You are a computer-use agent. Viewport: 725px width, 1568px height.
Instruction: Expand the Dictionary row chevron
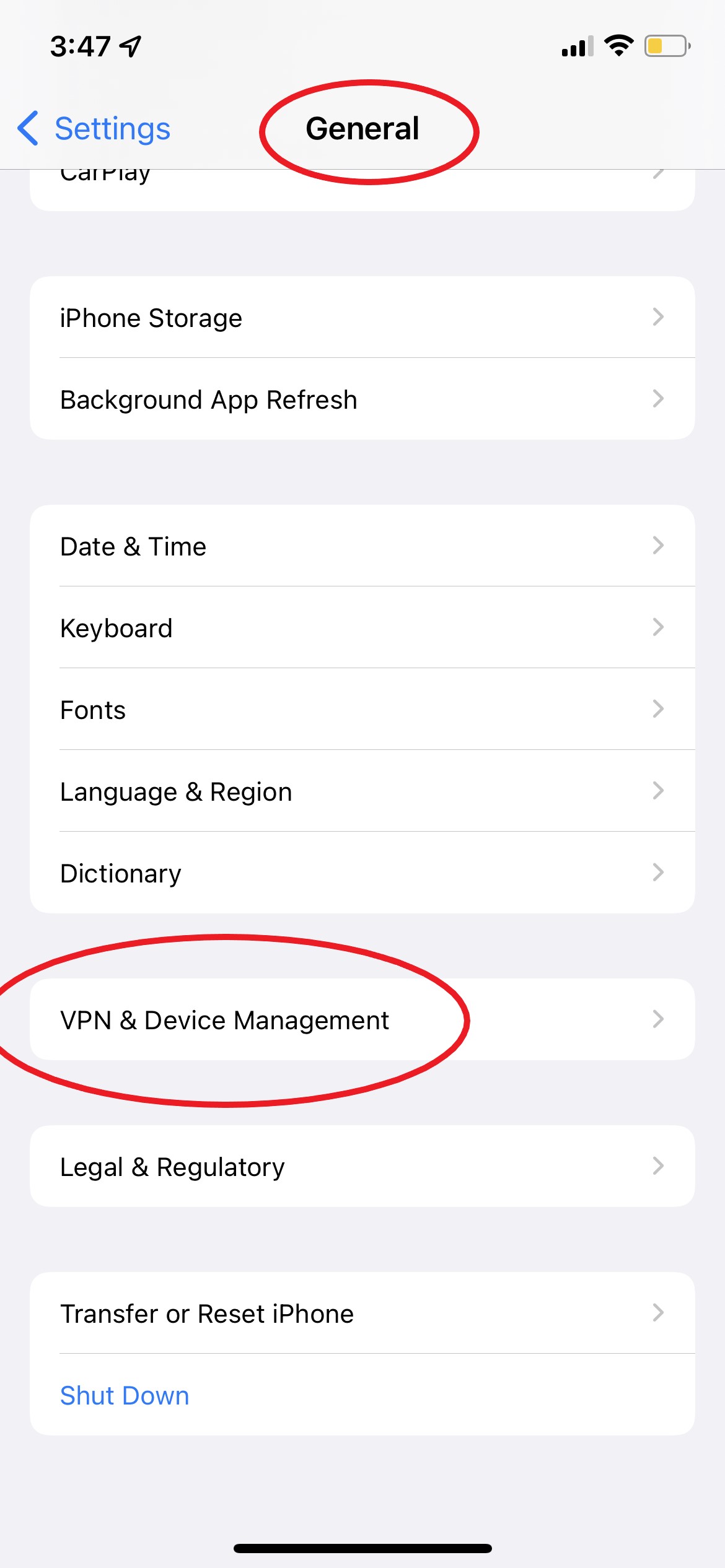(x=659, y=873)
